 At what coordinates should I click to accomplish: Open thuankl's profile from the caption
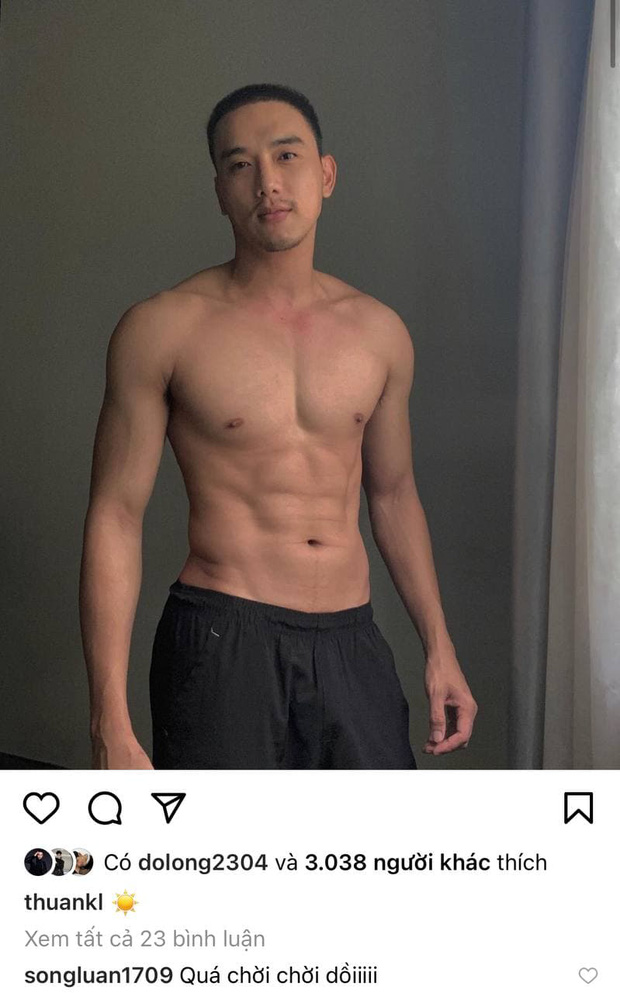tap(64, 903)
